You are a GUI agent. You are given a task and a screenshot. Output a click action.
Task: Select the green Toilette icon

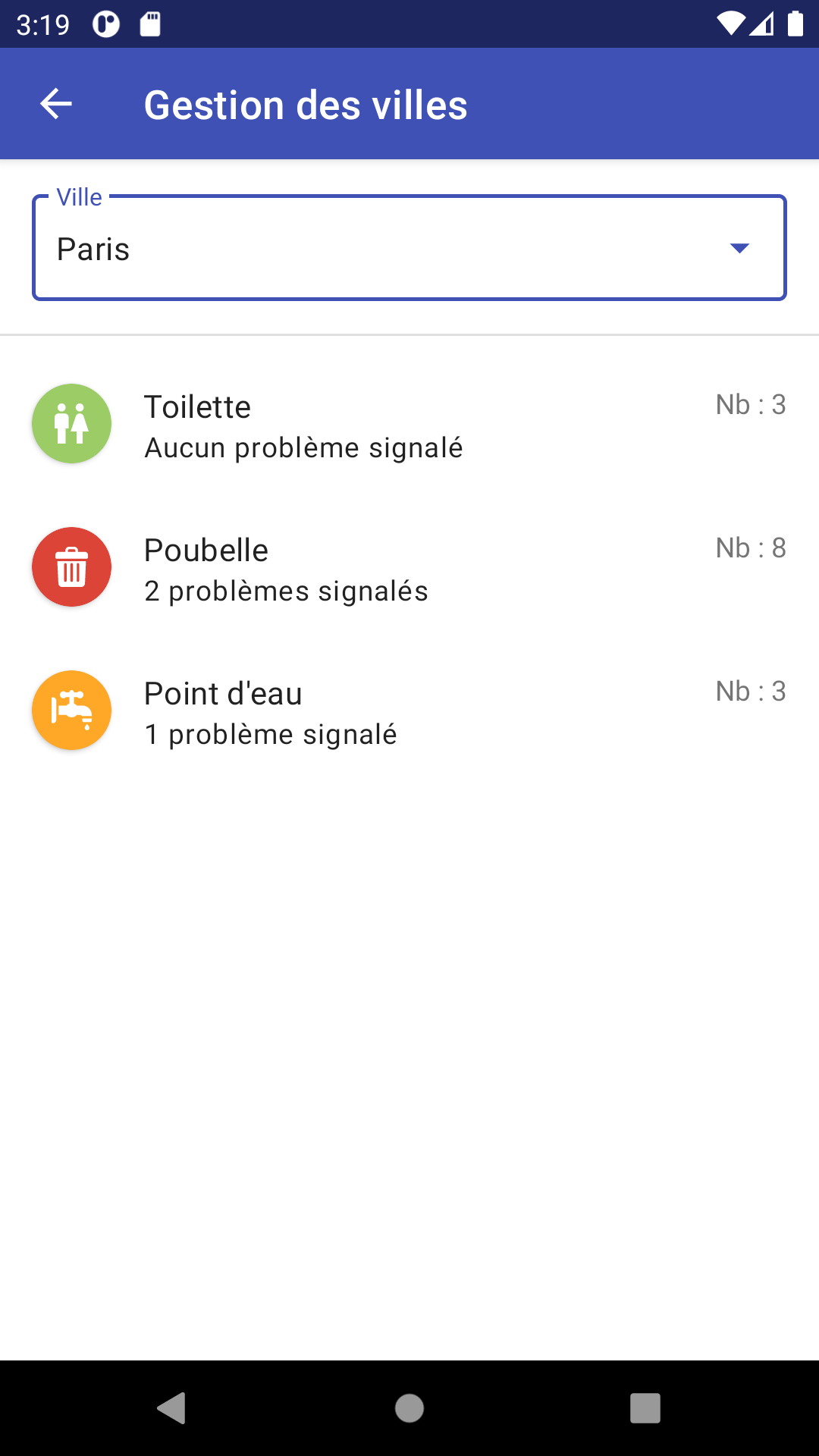pyautogui.click(x=71, y=423)
